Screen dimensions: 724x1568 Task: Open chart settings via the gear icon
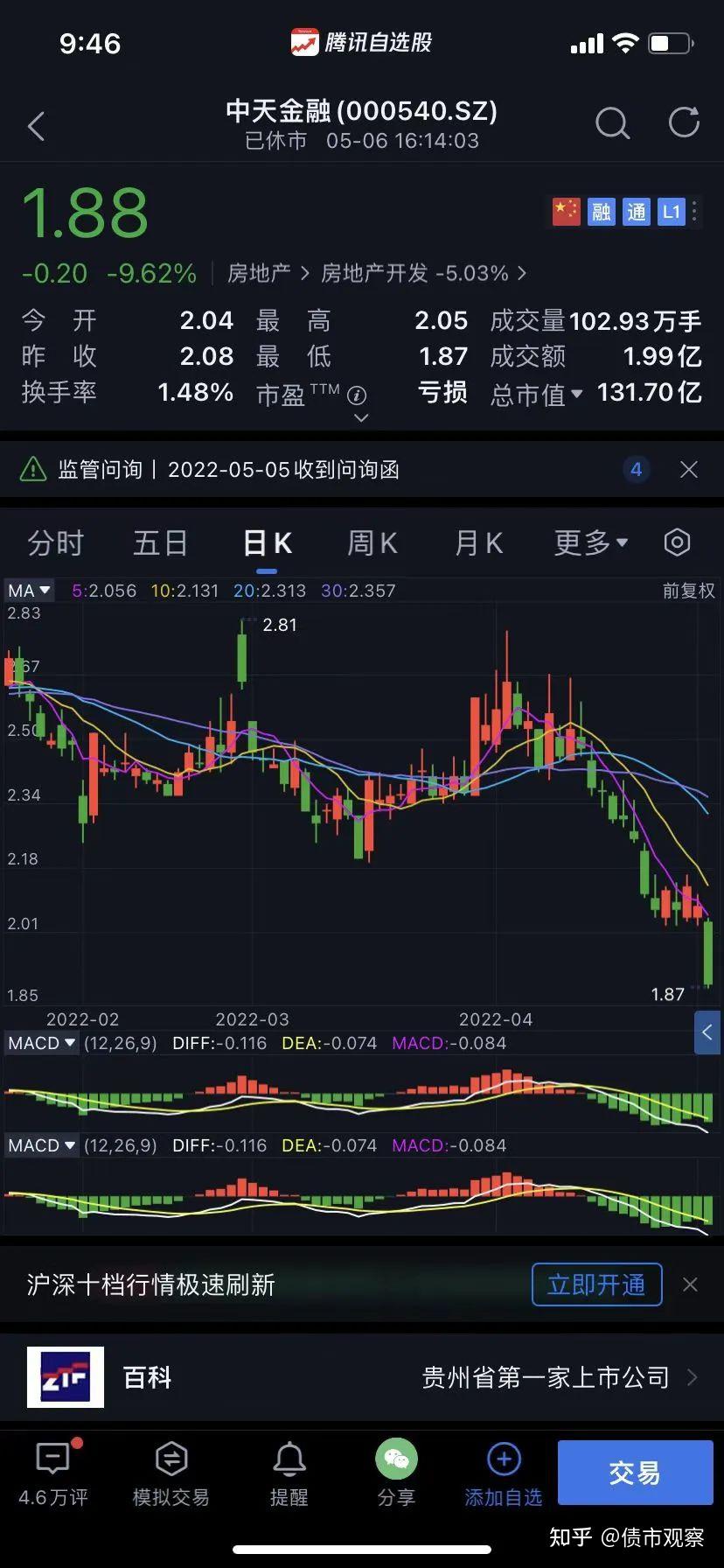(677, 542)
